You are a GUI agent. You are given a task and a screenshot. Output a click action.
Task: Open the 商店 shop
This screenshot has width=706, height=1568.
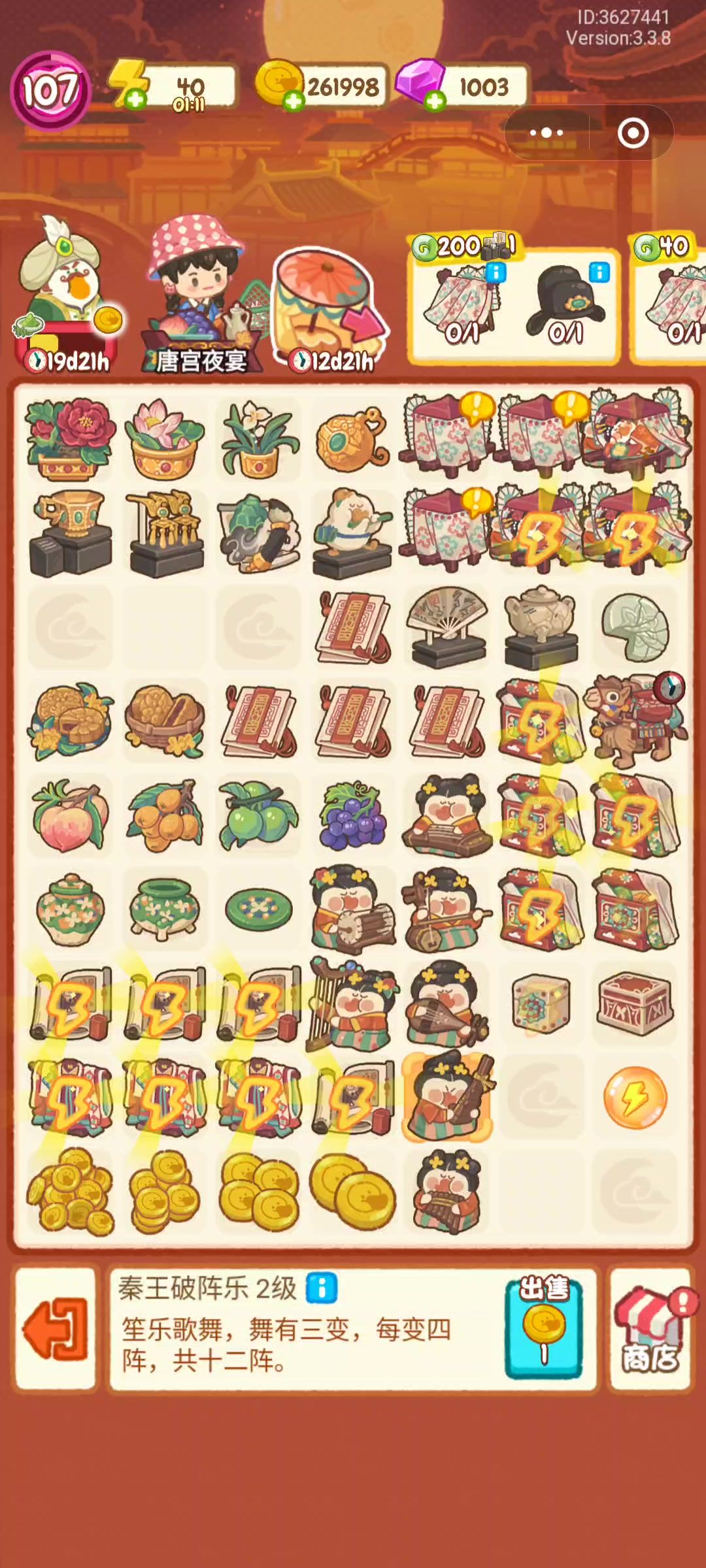pos(650,1328)
